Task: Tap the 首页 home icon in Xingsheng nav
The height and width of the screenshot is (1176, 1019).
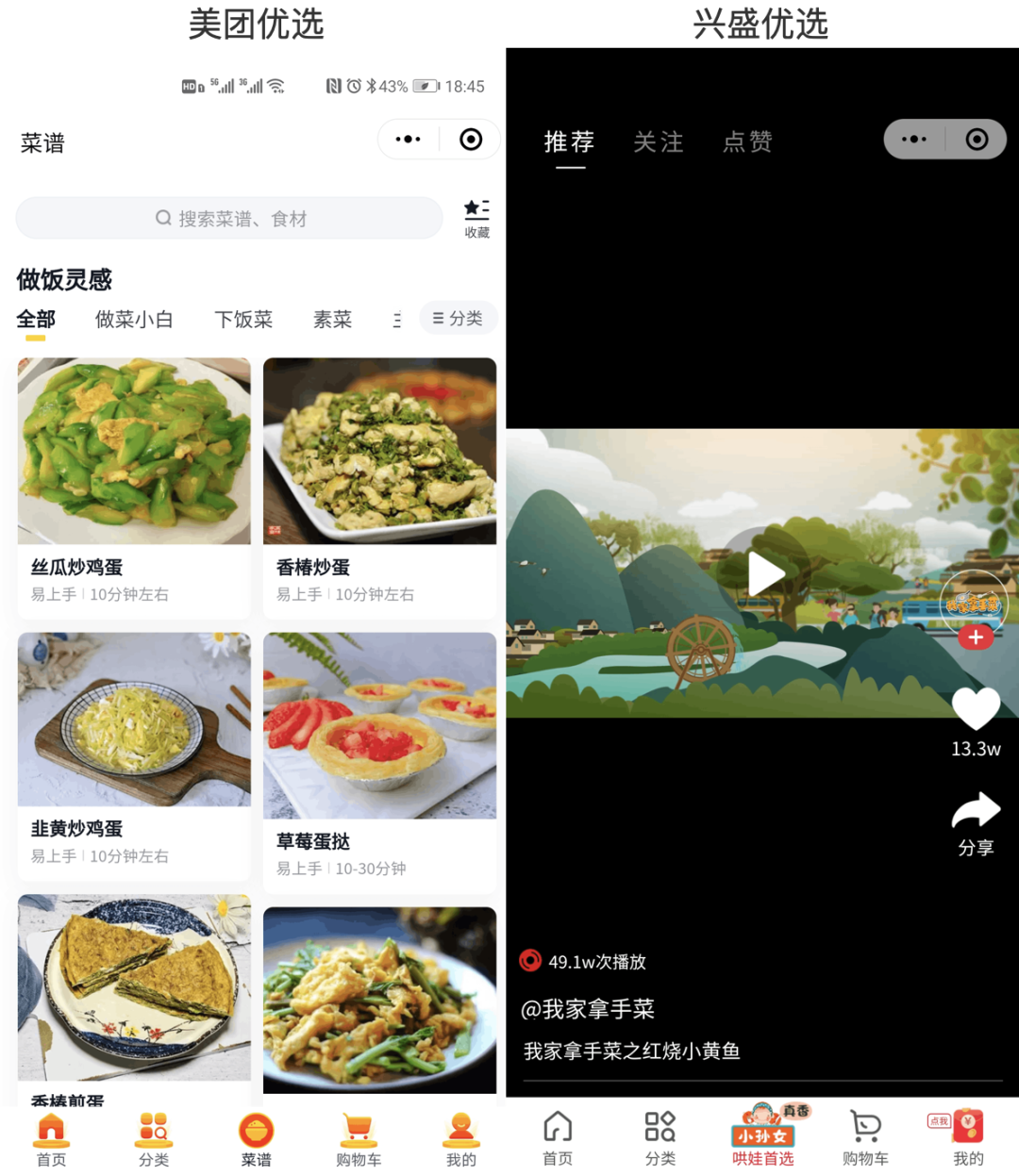Action: coord(558,1127)
